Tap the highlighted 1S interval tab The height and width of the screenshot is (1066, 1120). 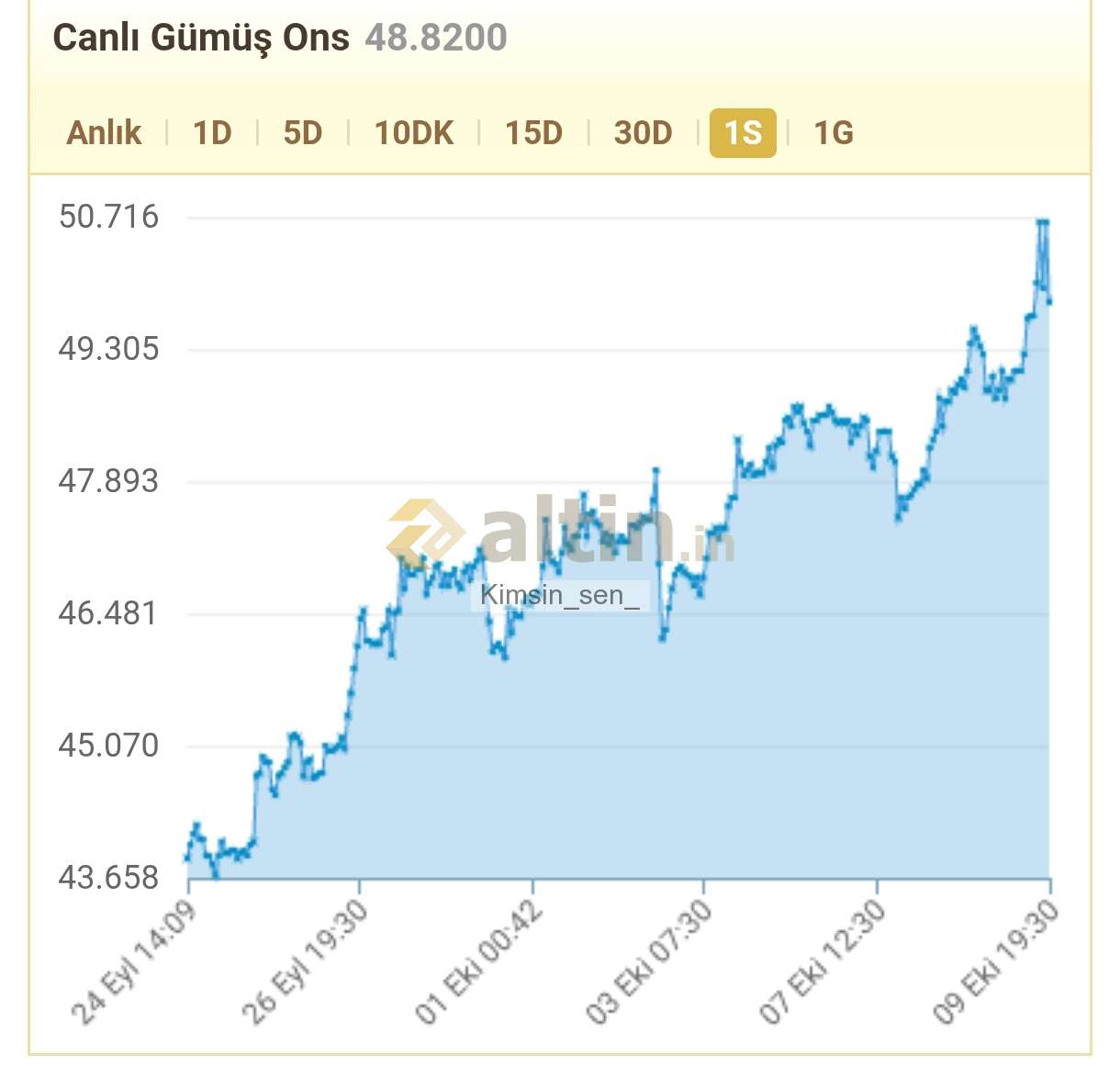(x=743, y=133)
